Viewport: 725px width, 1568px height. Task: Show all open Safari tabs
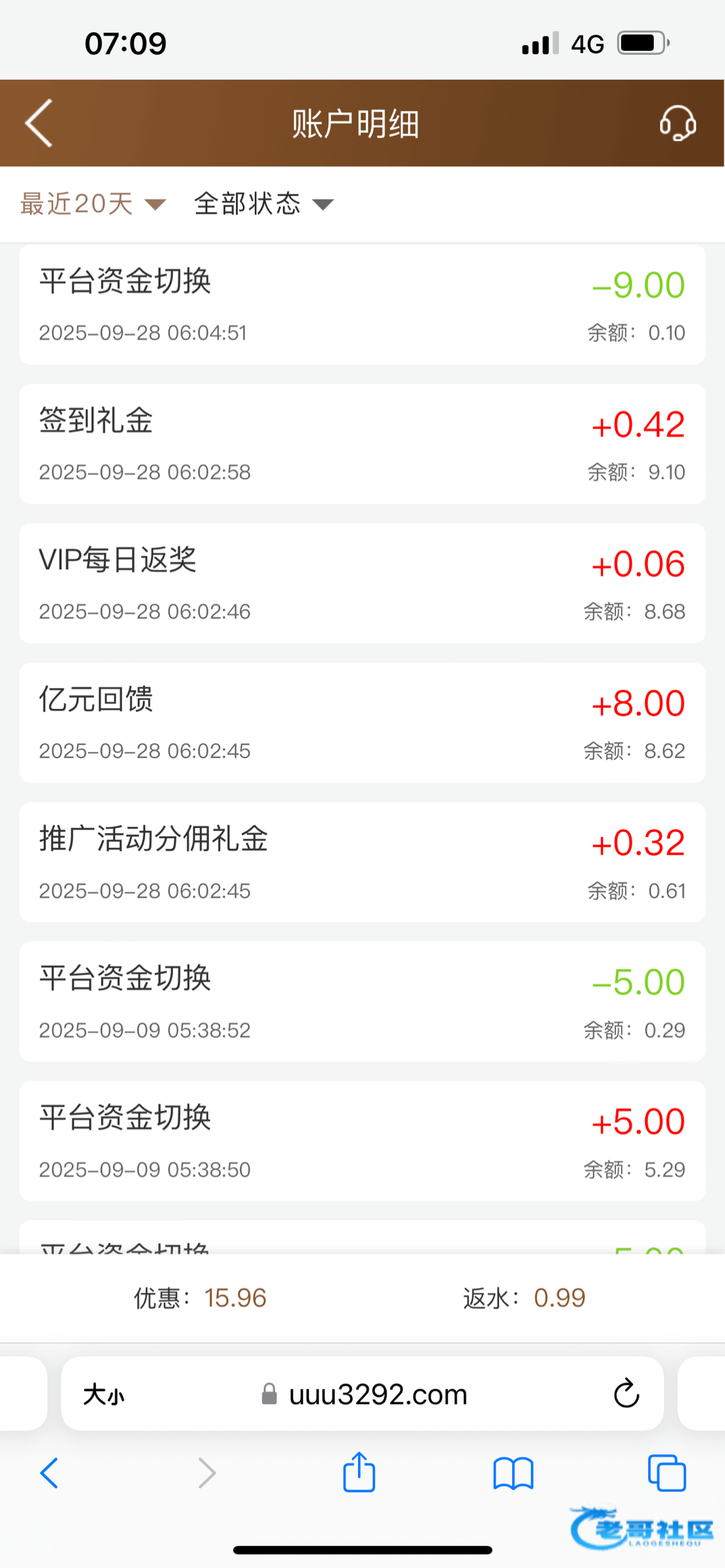(666, 1474)
